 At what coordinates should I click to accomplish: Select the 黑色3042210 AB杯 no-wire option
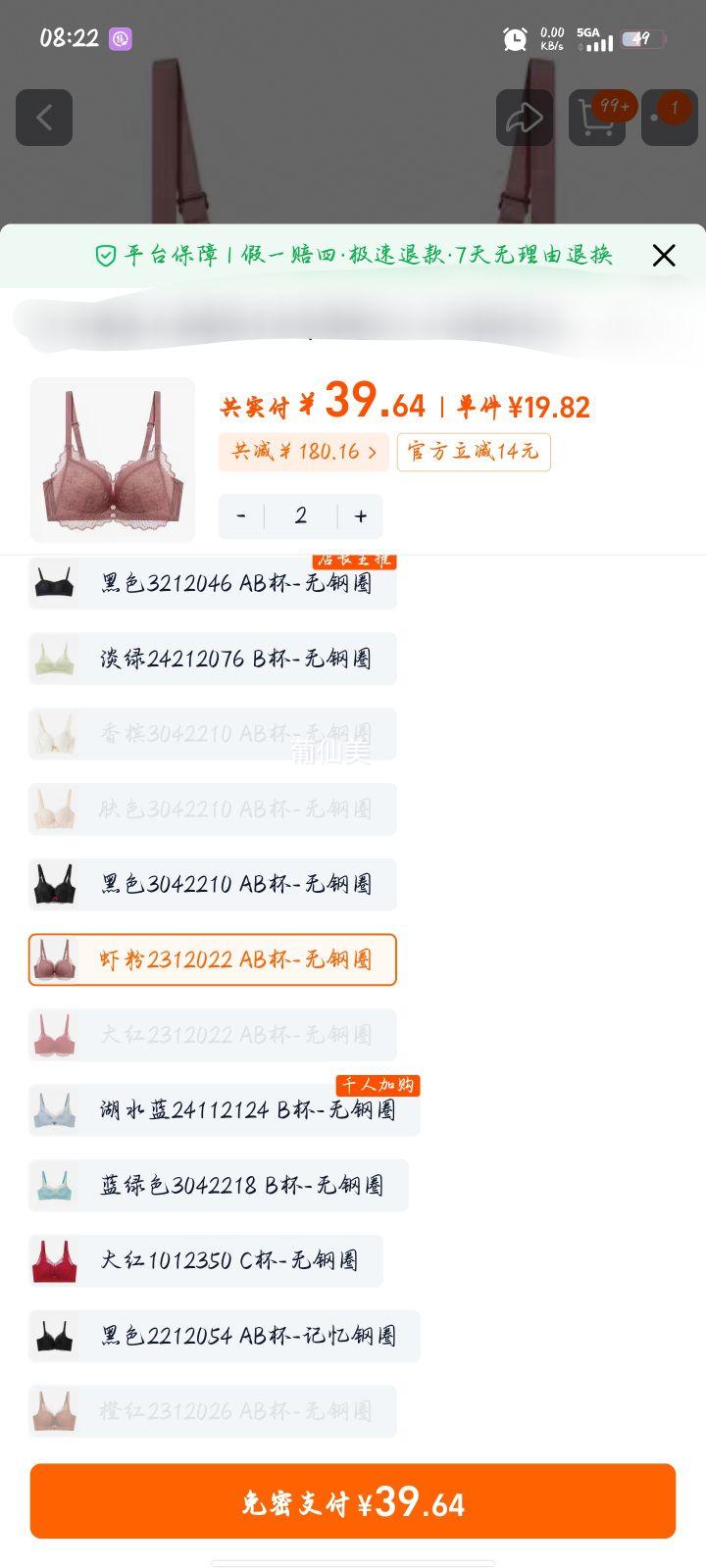pos(211,884)
